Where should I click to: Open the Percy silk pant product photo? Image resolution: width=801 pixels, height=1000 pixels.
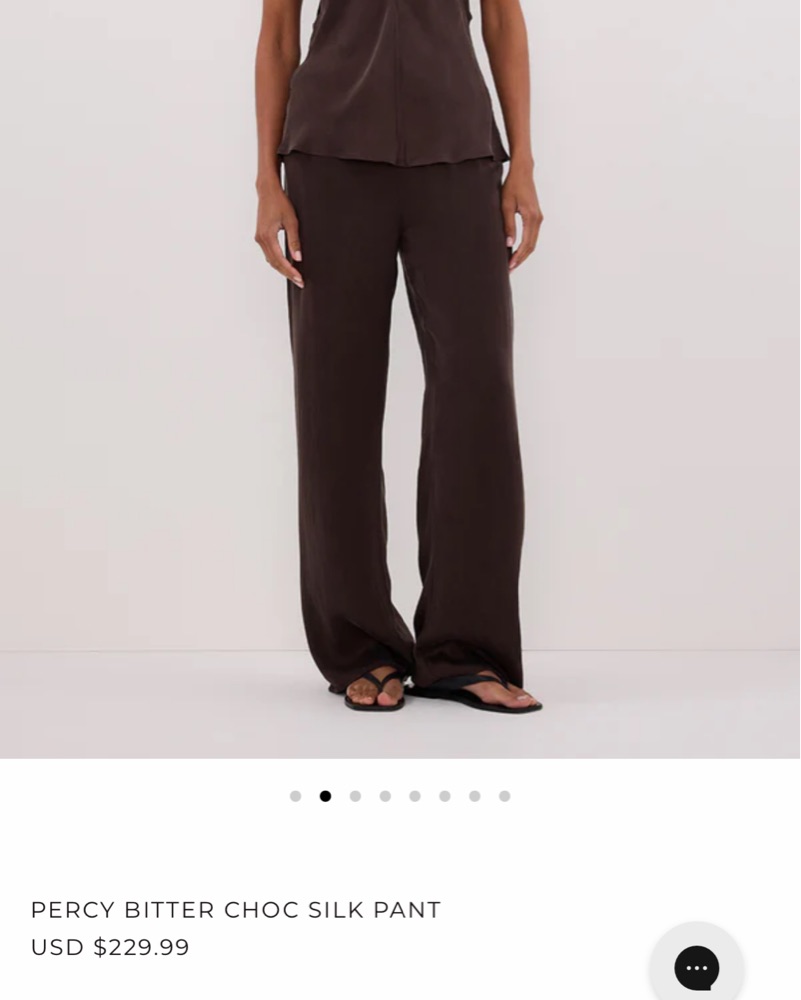point(400,378)
